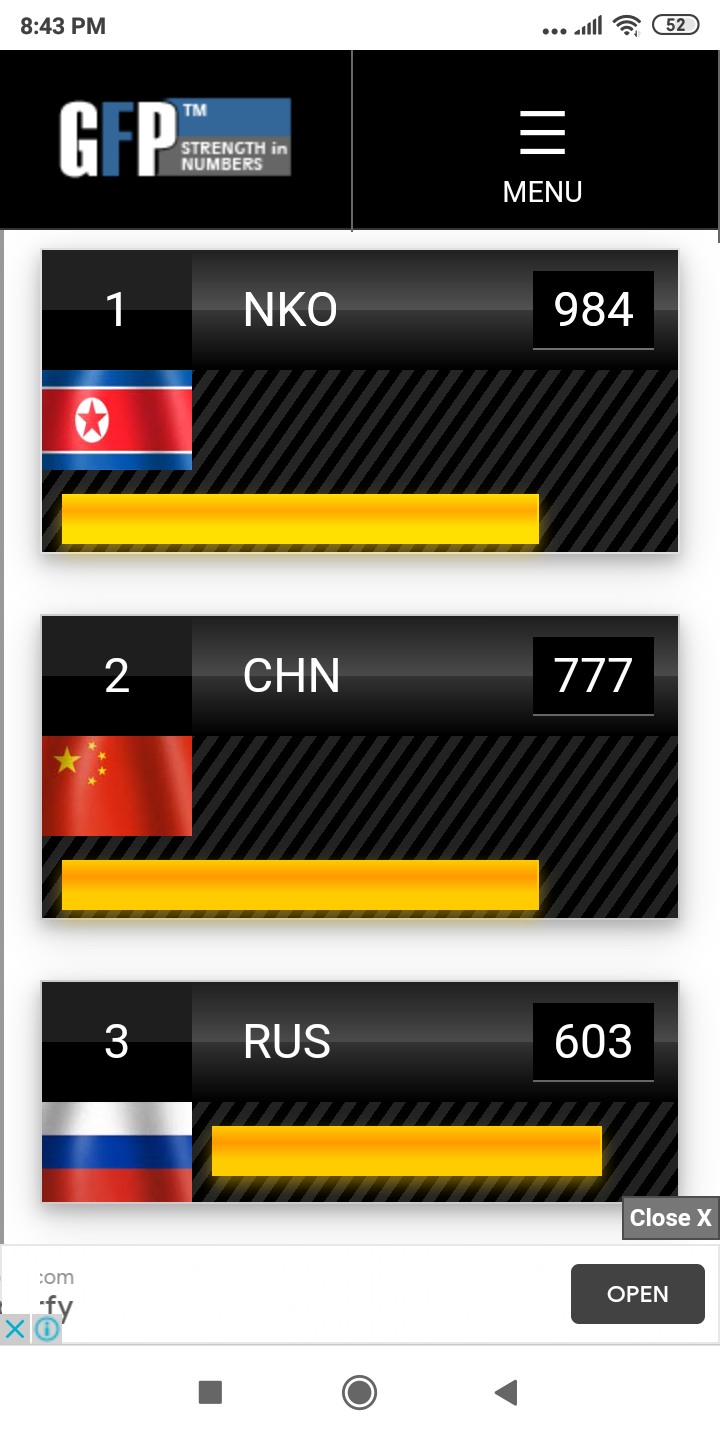Open the ad info icon
This screenshot has height=1440, width=720.
tap(46, 1329)
